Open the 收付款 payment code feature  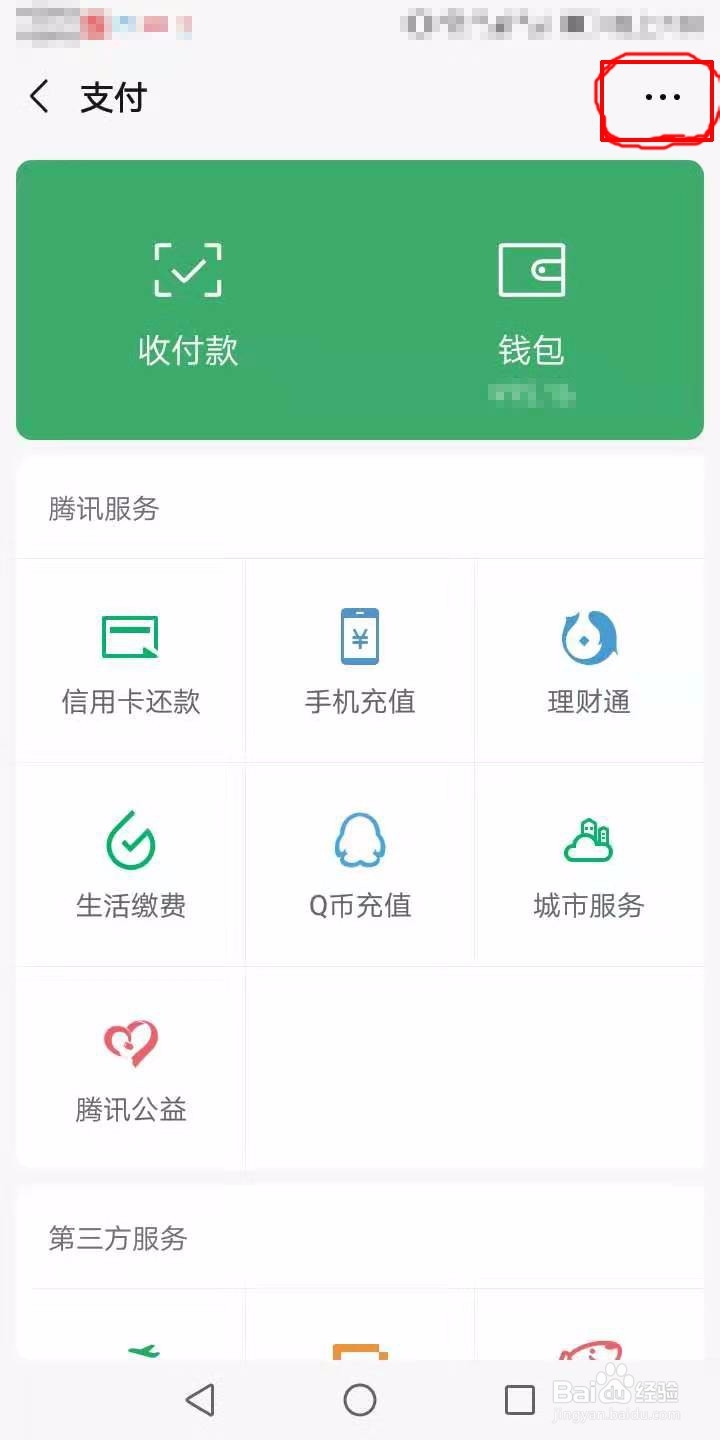point(188,300)
